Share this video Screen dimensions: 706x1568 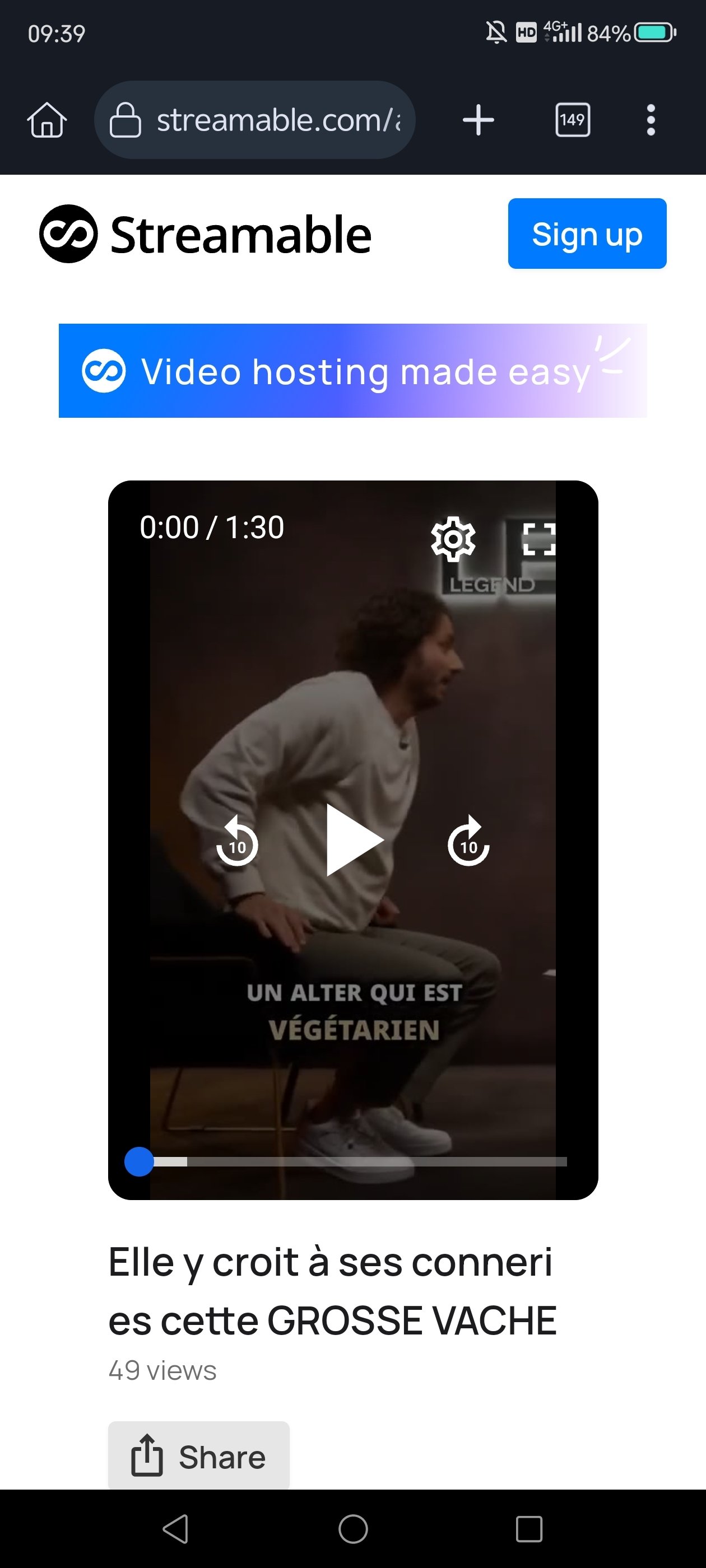pyautogui.click(x=198, y=1456)
